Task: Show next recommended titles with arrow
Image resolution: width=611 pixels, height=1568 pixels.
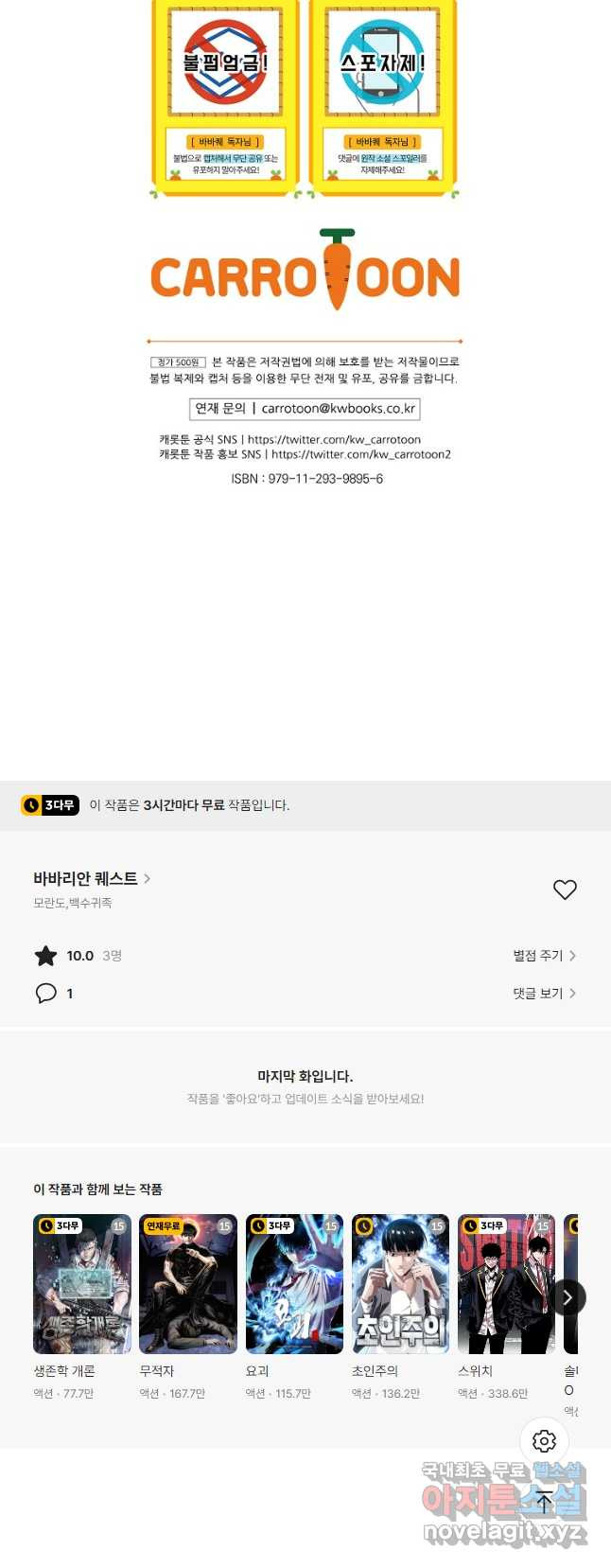Action: pos(567,1297)
